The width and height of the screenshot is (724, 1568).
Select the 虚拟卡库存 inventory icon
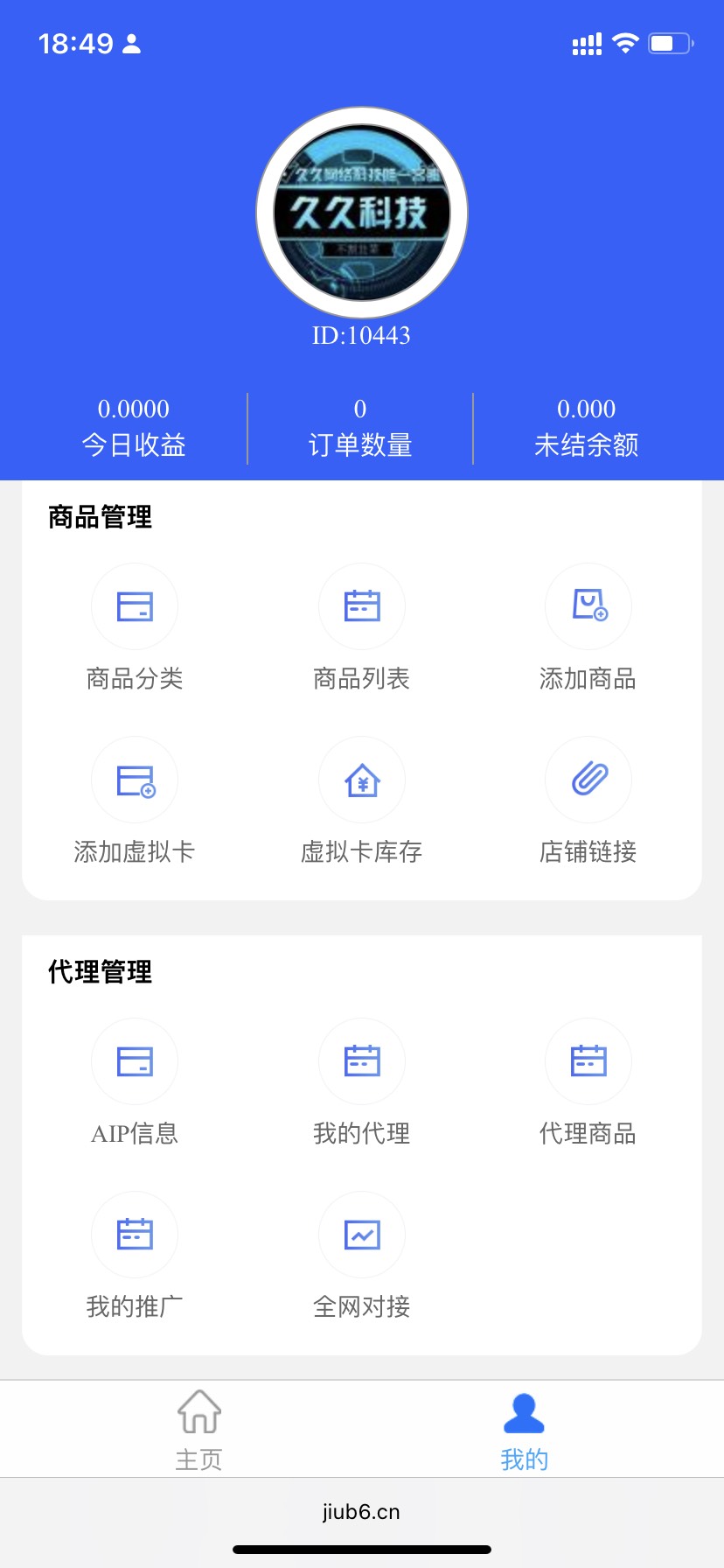[x=362, y=779]
